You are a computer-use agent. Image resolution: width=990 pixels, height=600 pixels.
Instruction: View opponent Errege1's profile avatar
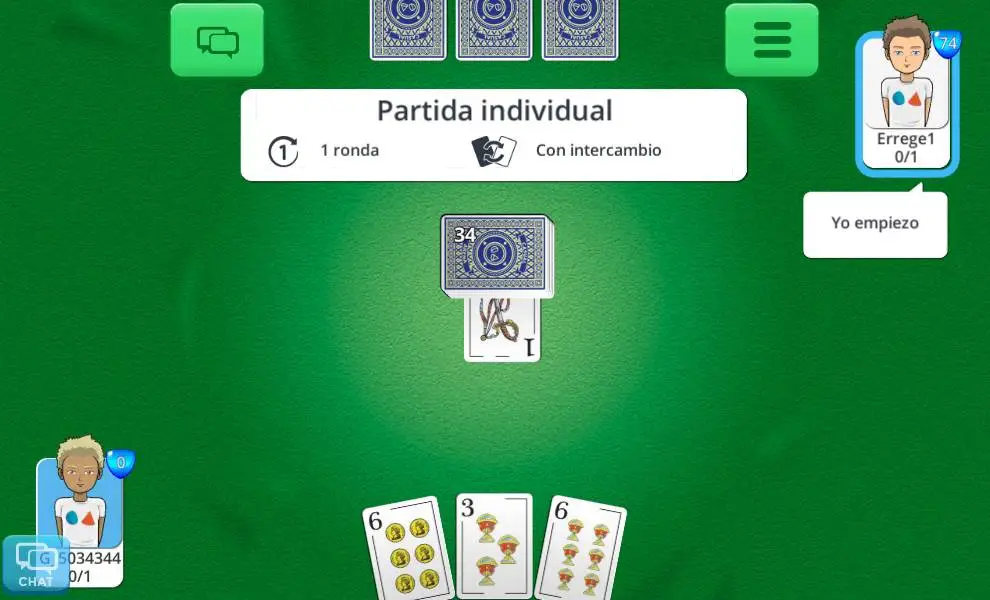click(x=906, y=85)
